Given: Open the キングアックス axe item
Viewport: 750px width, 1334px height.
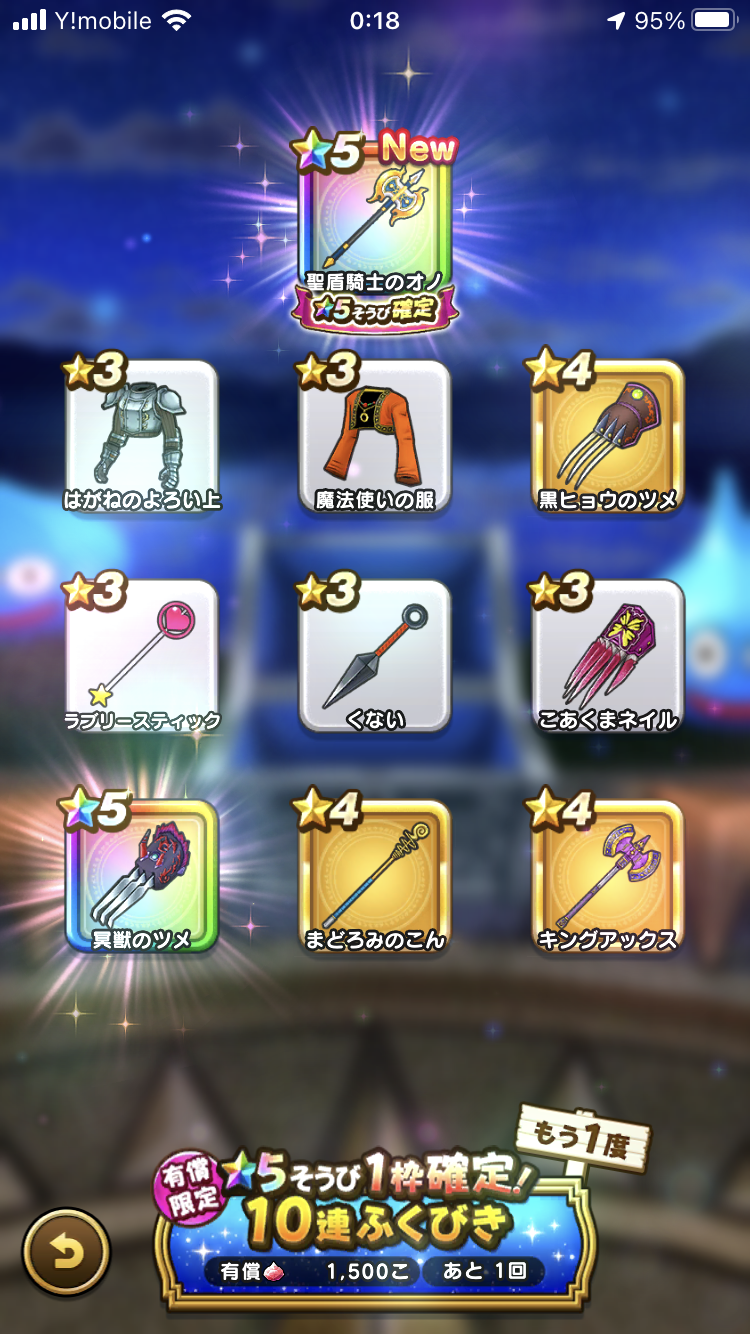Looking at the screenshot, I should click(x=608, y=877).
